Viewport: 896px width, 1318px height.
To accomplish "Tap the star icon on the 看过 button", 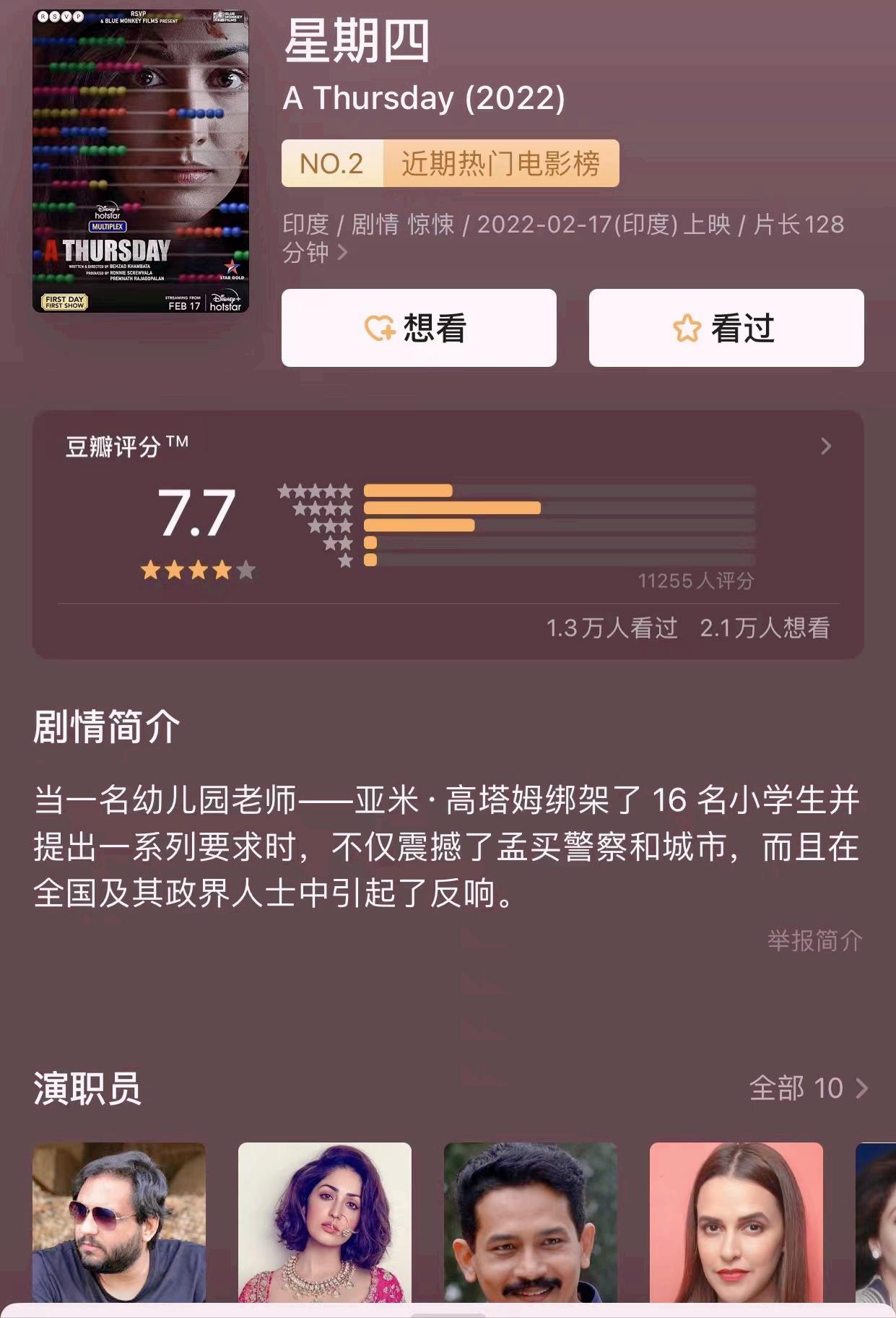I will (687, 328).
